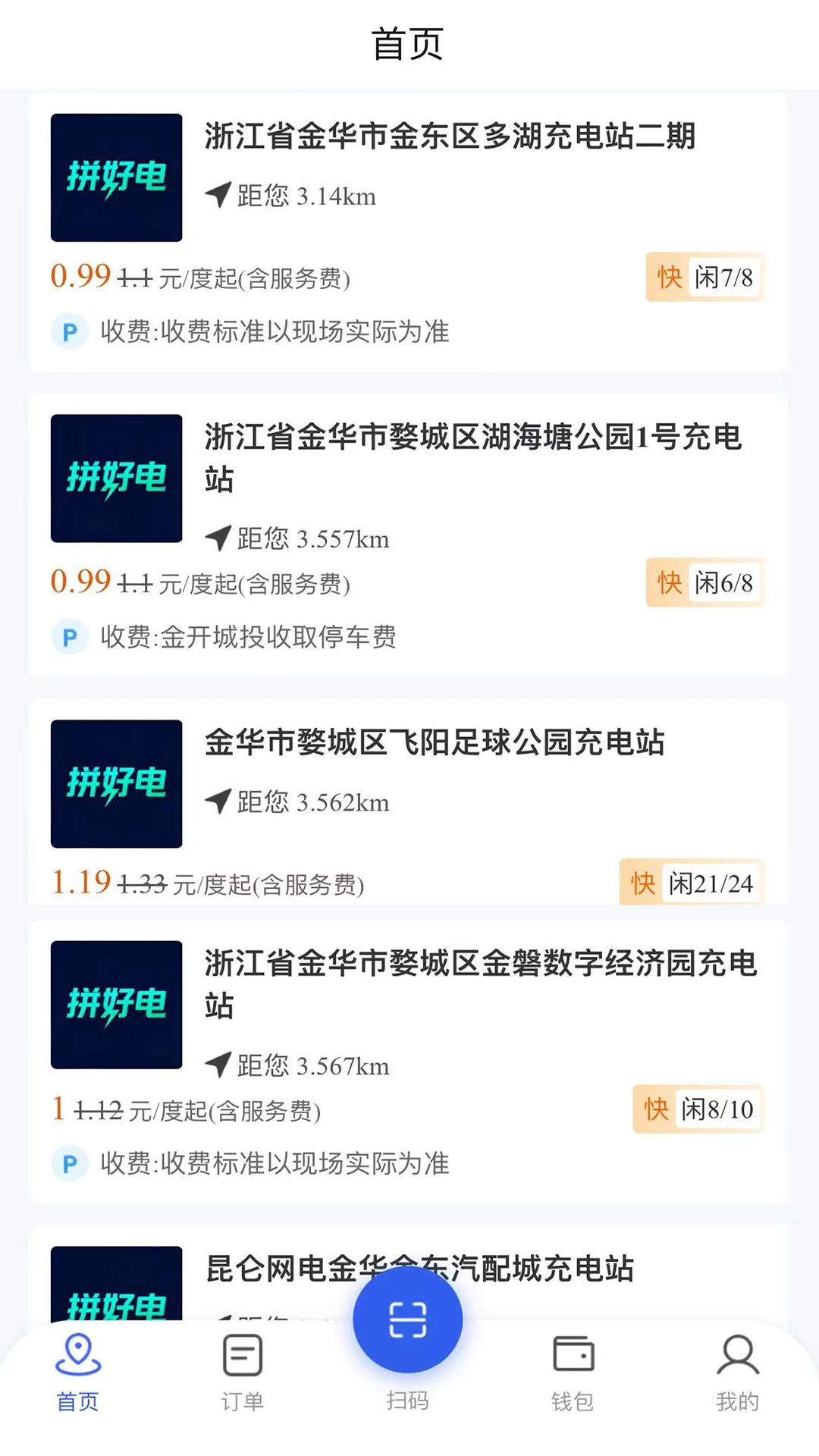This screenshot has width=819, height=1456.
Task: Open the 金磐数字经济园充电站 card
Action: point(408,1062)
